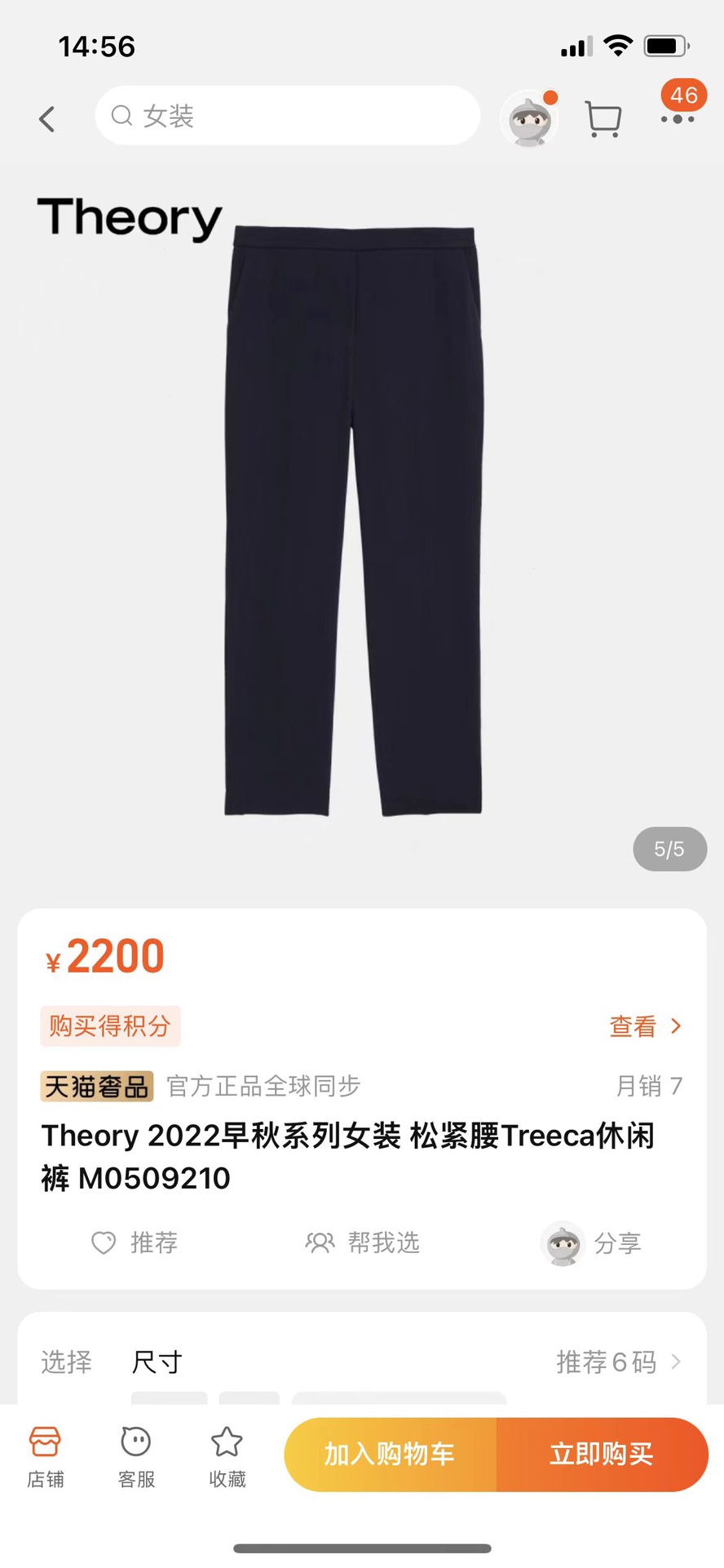View the 购买得积分 points details via 查看

pyautogui.click(x=644, y=1025)
